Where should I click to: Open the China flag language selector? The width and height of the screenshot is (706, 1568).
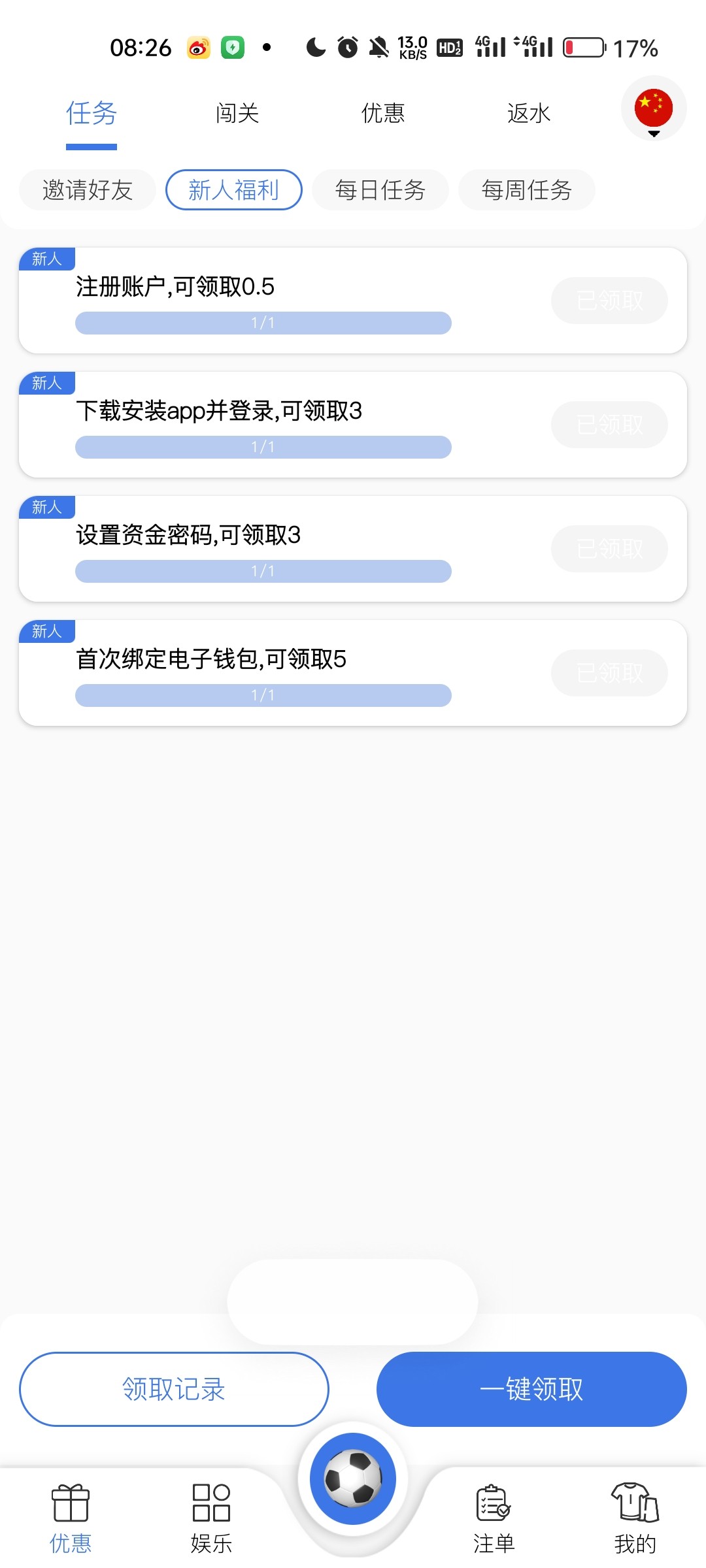pyautogui.click(x=653, y=108)
